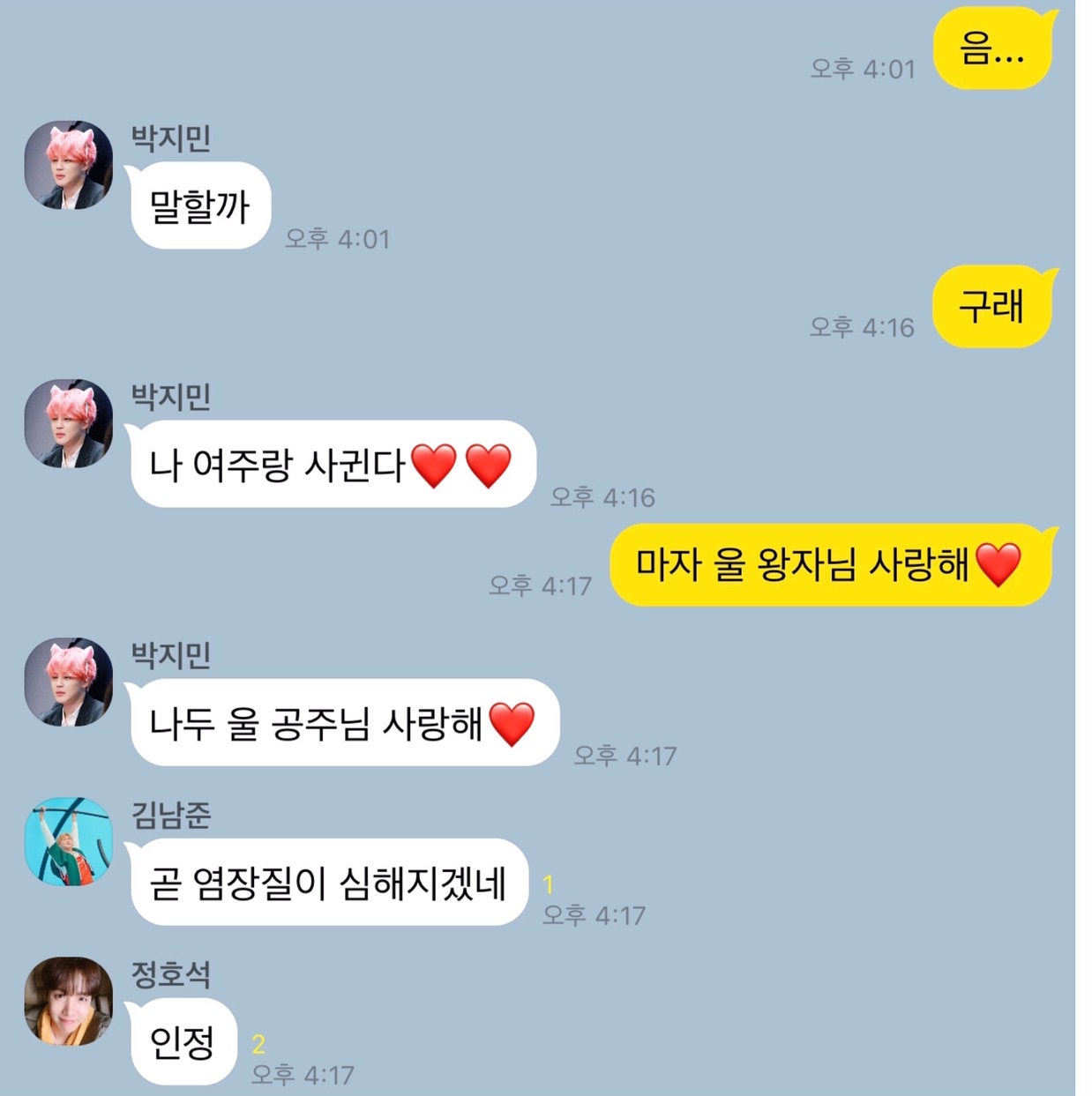Screen dimensions: 1092x1096
Task: Tap 박지민's avatar beside the 나두 울 공주님 message
Action: [69, 682]
